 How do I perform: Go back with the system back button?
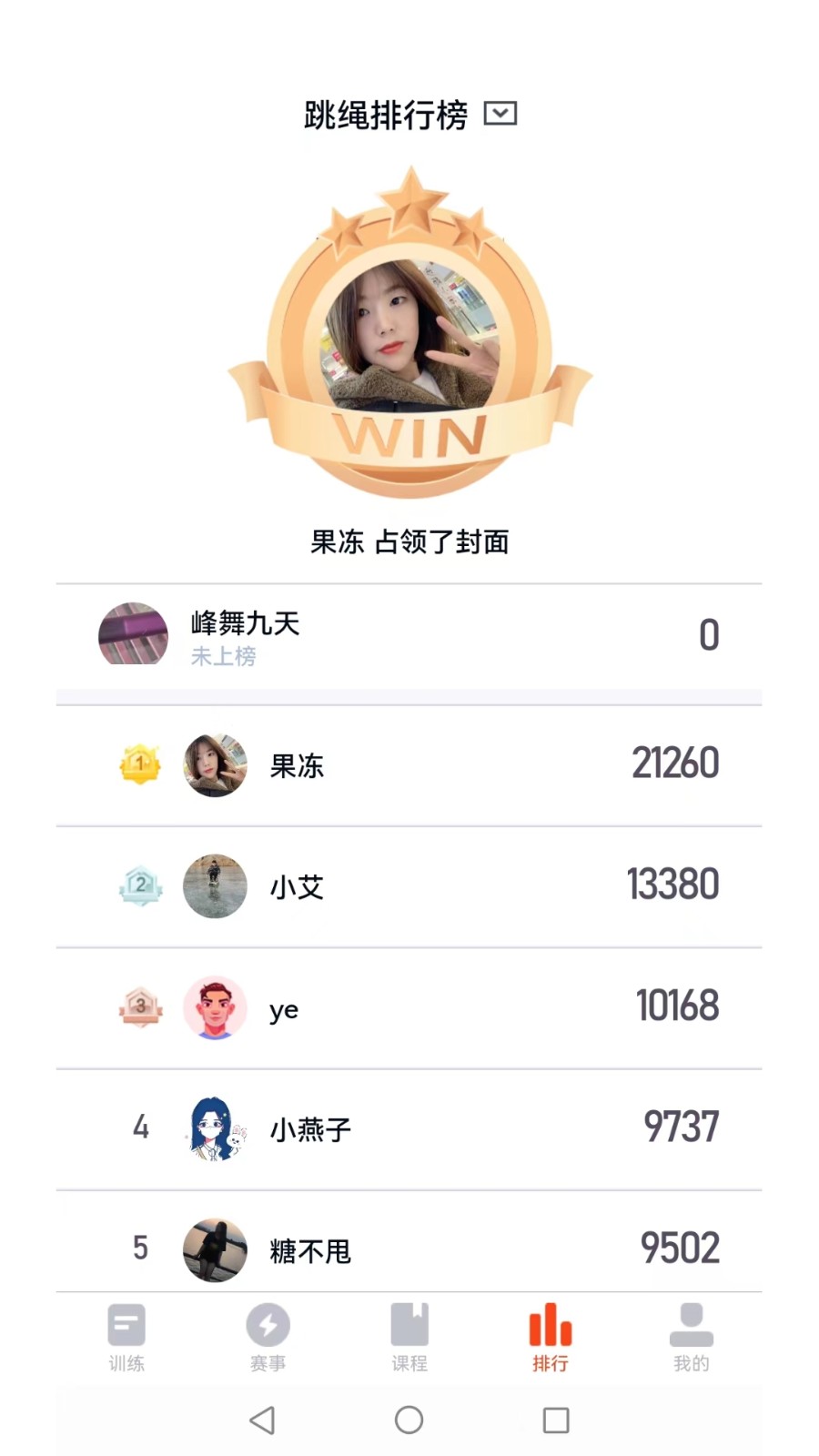pos(262,1420)
